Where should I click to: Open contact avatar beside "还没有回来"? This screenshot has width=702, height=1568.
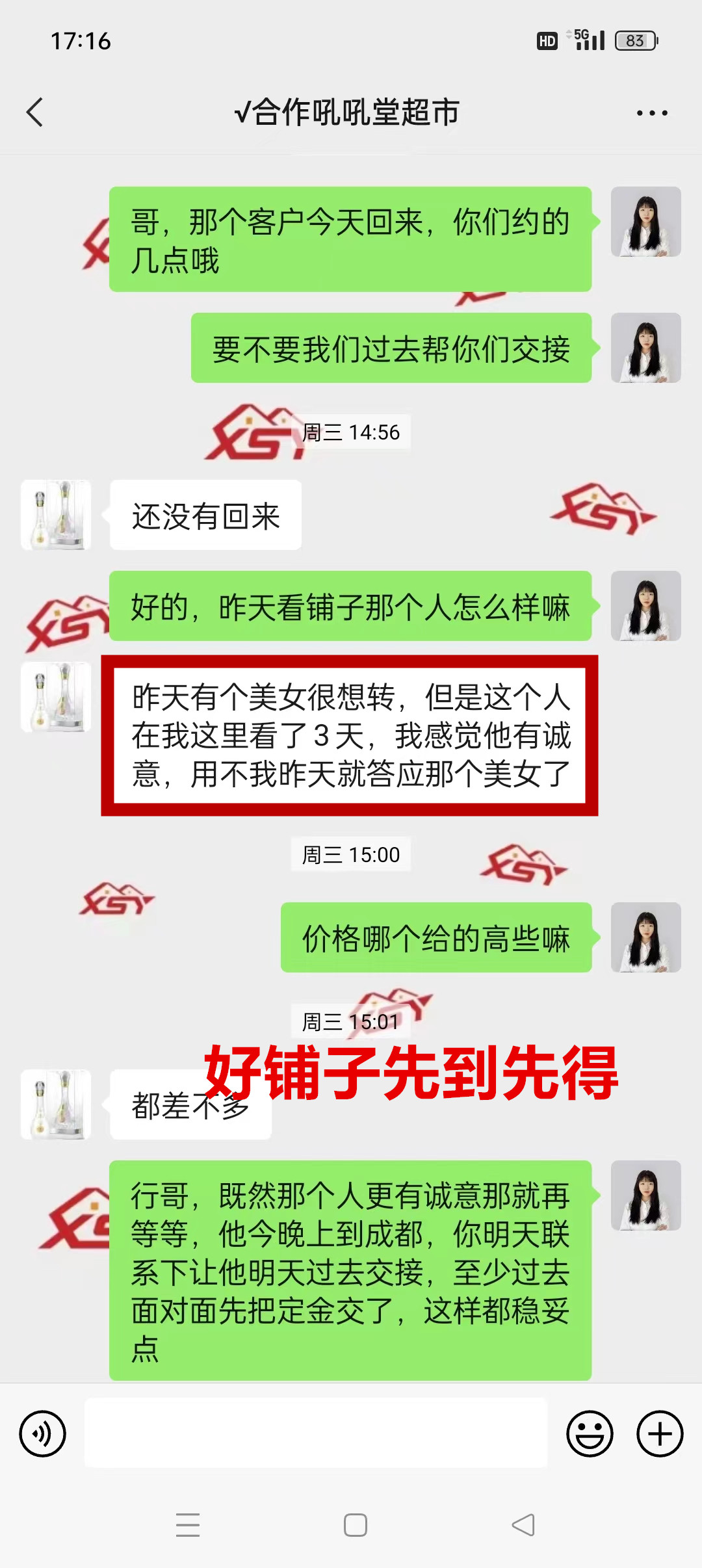(x=56, y=515)
